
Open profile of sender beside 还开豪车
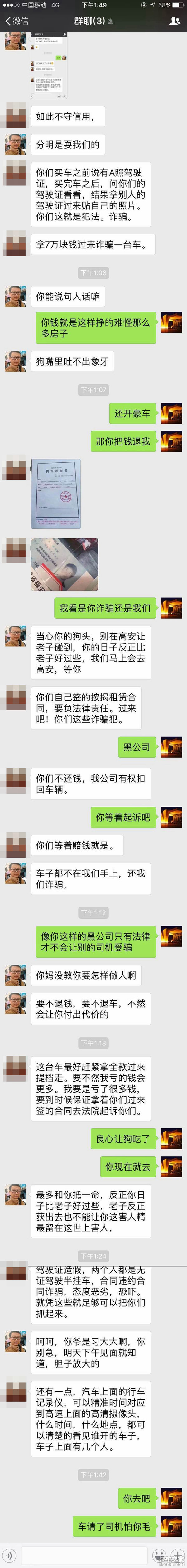click(x=171, y=415)
